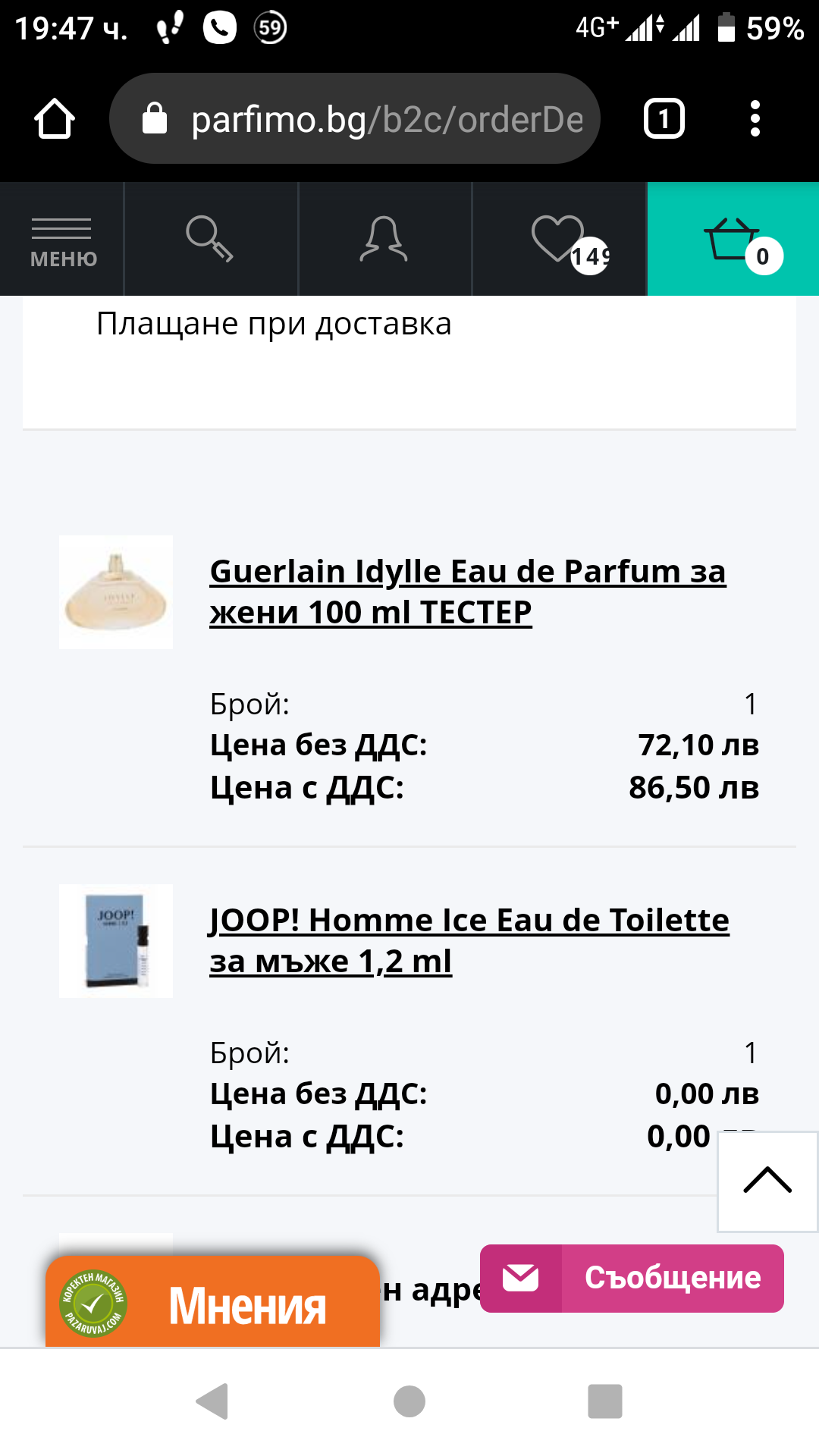
Task: Tap the JOOP! Homme Ice product image
Action: pos(116,941)
